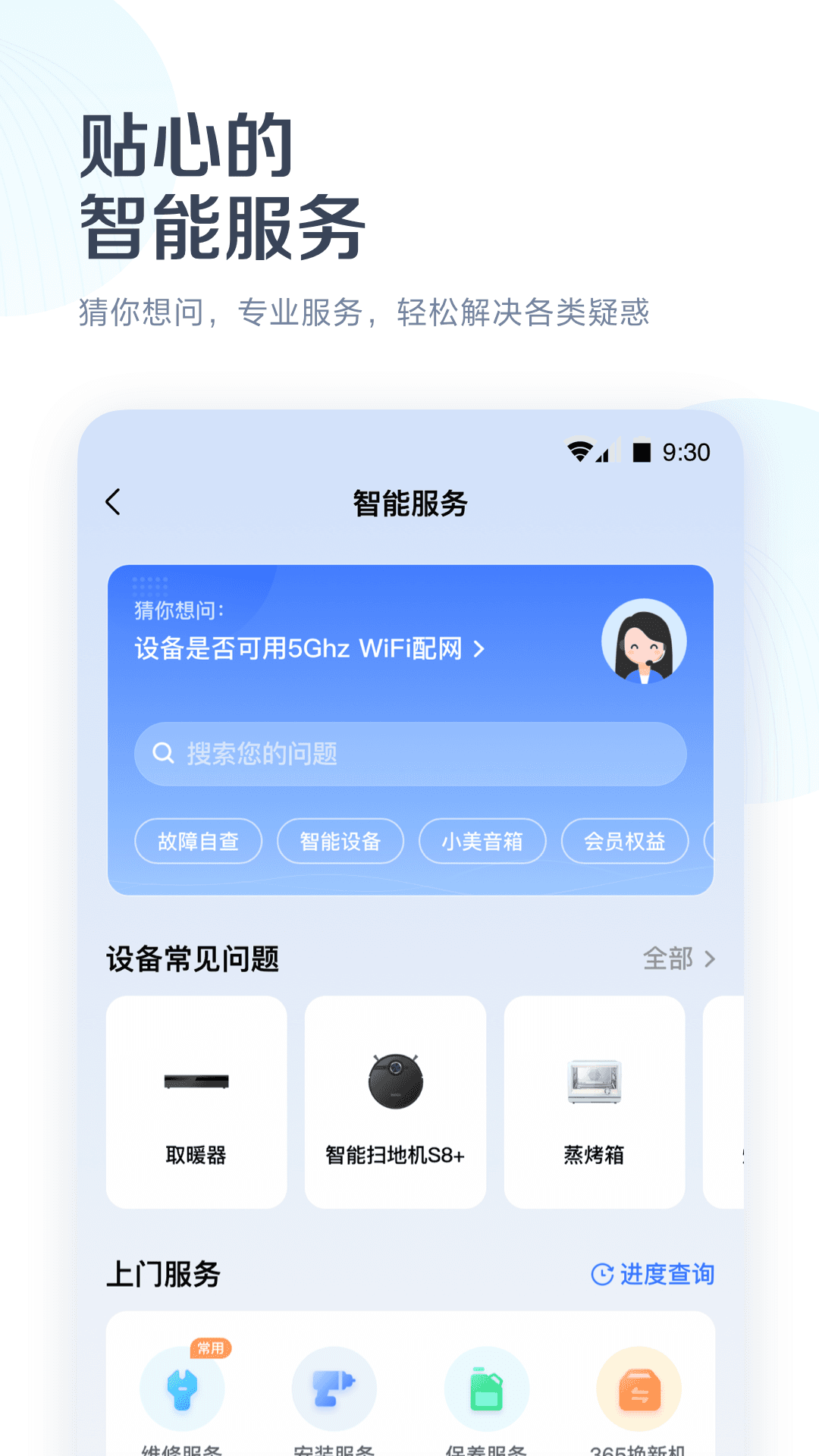Select the 智能设备 filter chip
This screenshot has height=1456, width=819.
(340, 841)
